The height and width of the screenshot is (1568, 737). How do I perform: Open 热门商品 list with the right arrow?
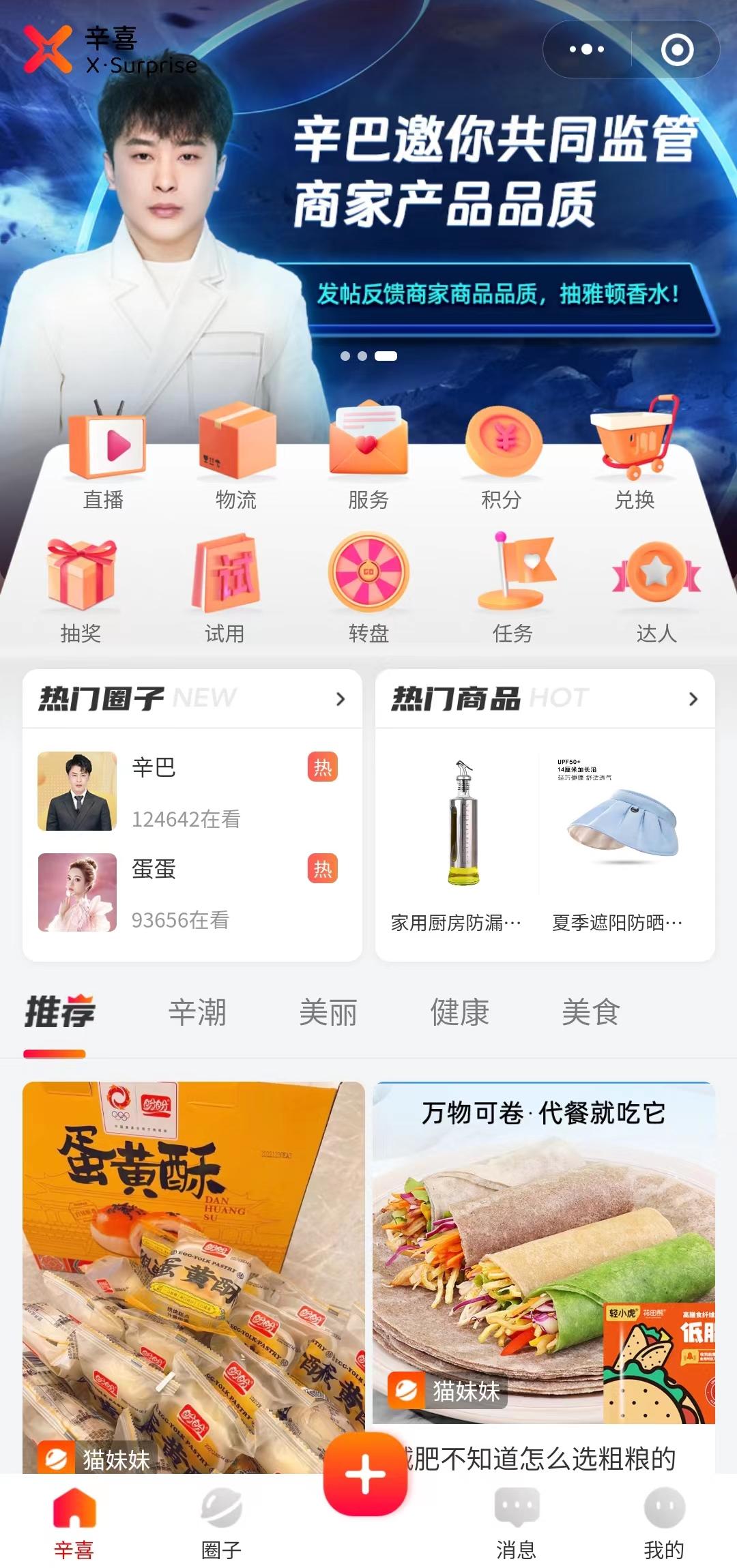click(694, 699)
